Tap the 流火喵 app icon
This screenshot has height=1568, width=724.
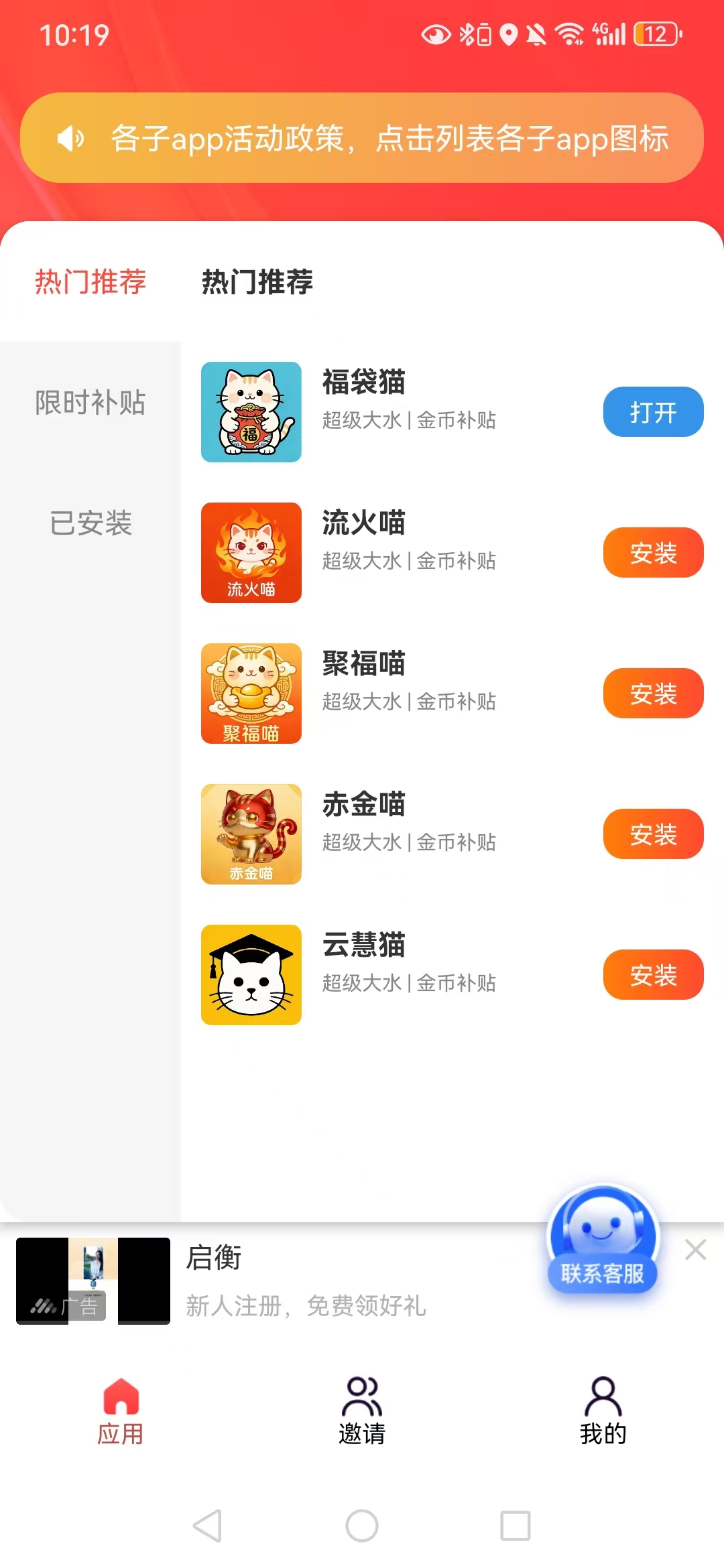pyautogui.click(x=251, y=553)
